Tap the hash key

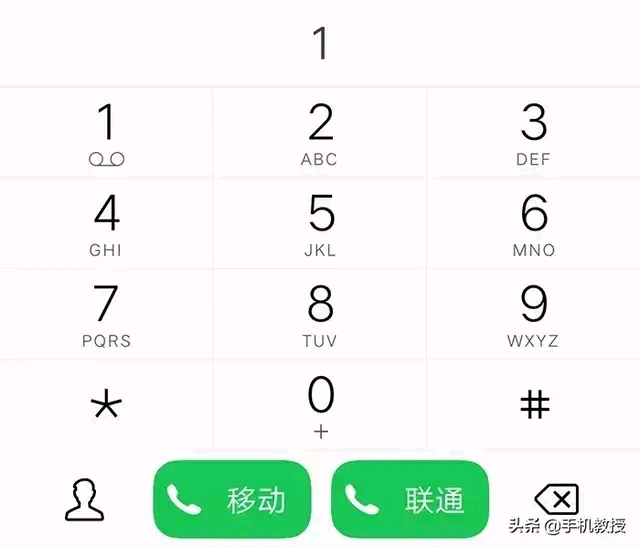click(x=535, y=404)
